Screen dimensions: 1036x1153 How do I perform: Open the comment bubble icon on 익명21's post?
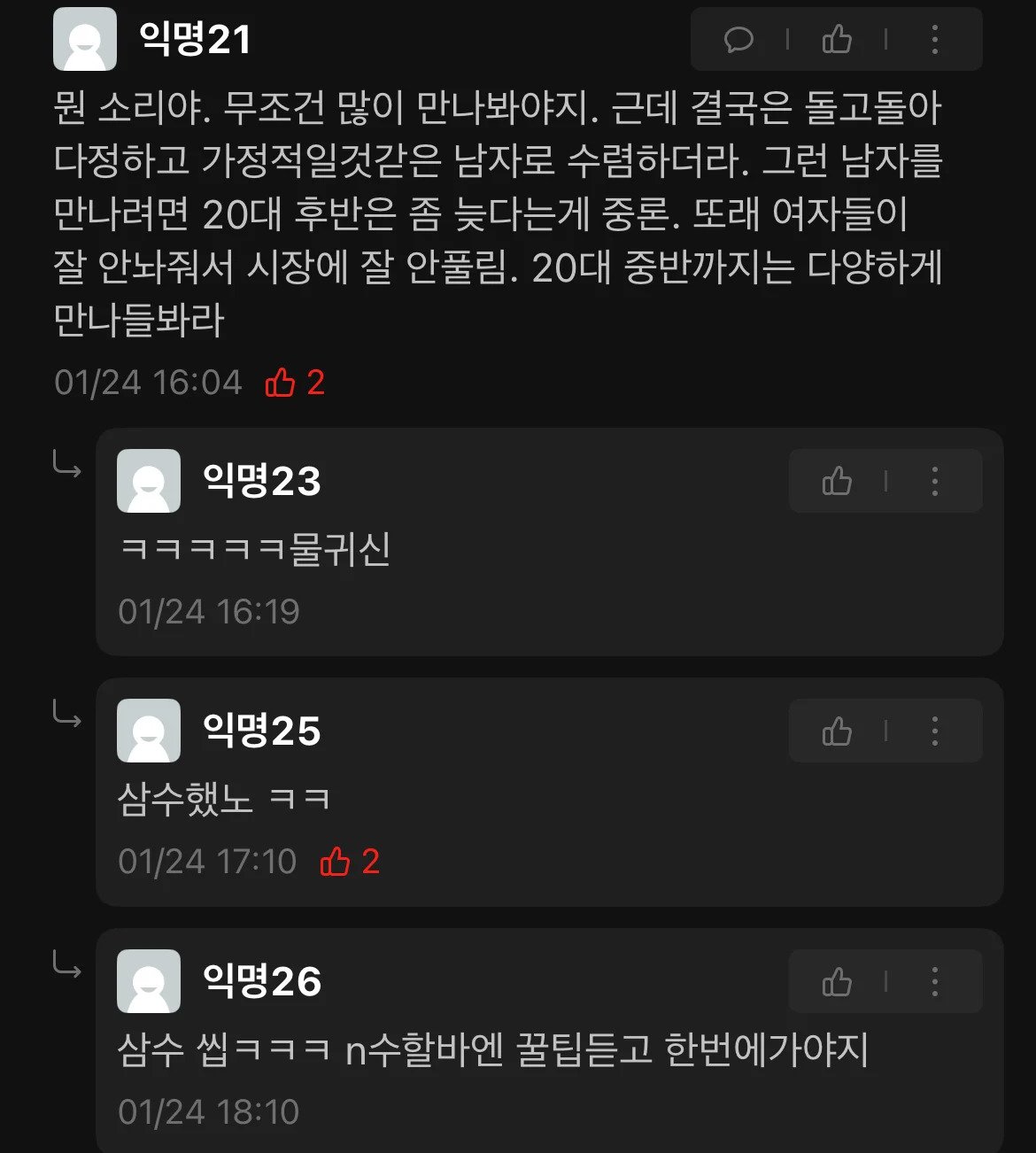pos(741,39)
